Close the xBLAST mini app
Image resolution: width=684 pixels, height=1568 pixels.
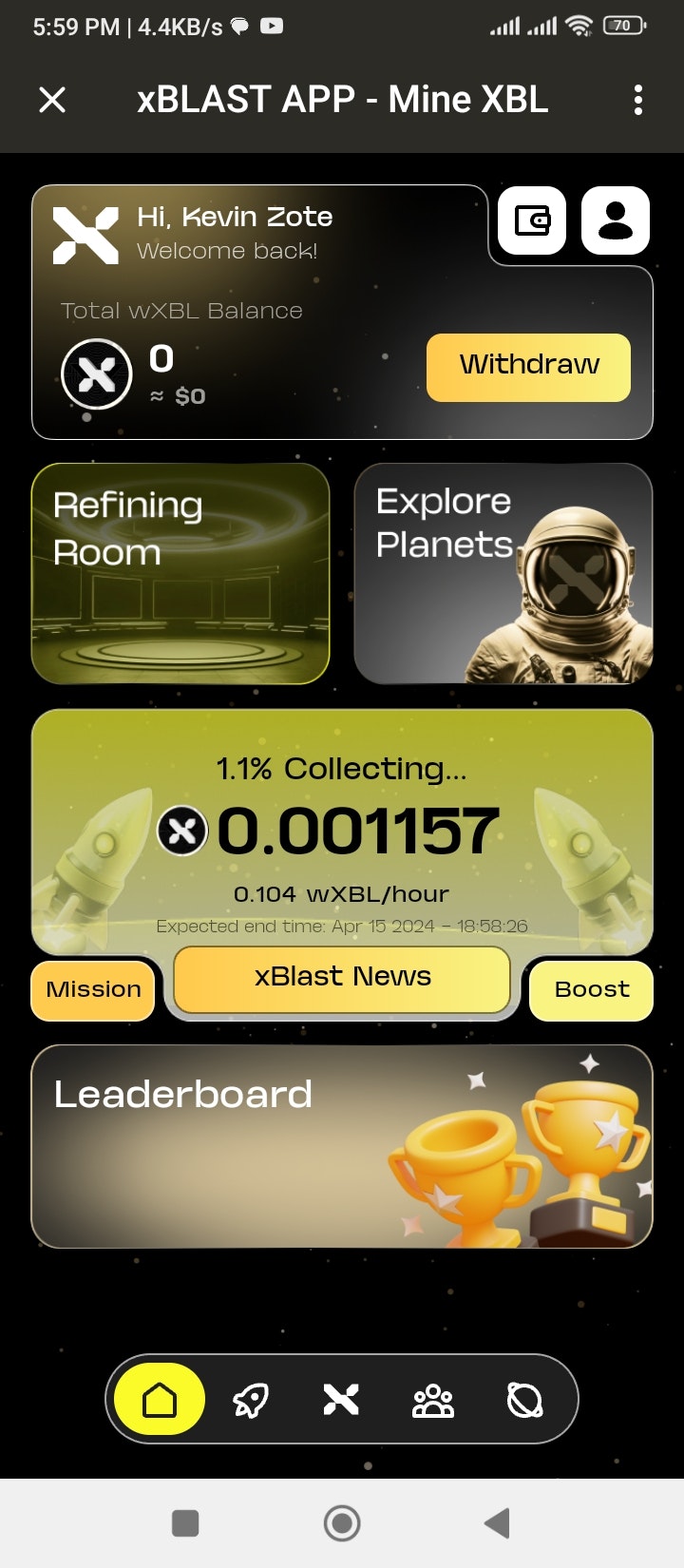click(52, 99)
